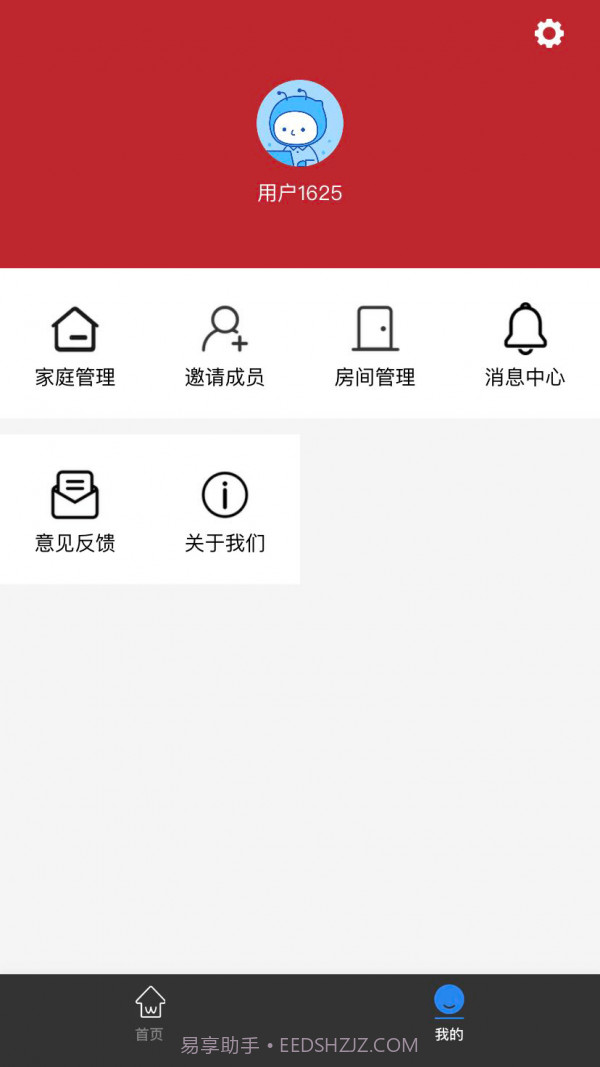Select the 我的 profile tab
The image size is (600, 1067).
pyautogui.click(x=449, y=1013)
